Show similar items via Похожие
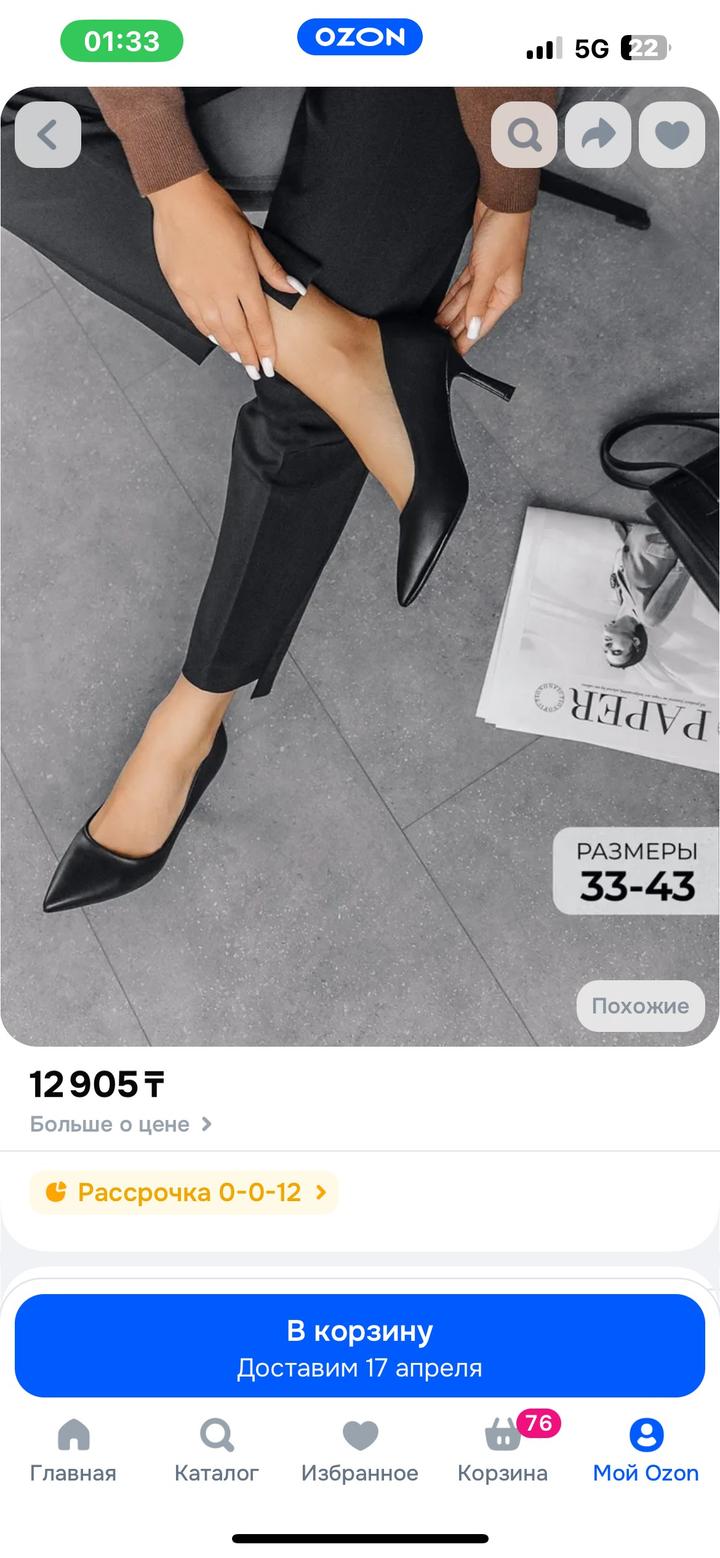This screenshot has height=1558, width=720. (640, 1006)
